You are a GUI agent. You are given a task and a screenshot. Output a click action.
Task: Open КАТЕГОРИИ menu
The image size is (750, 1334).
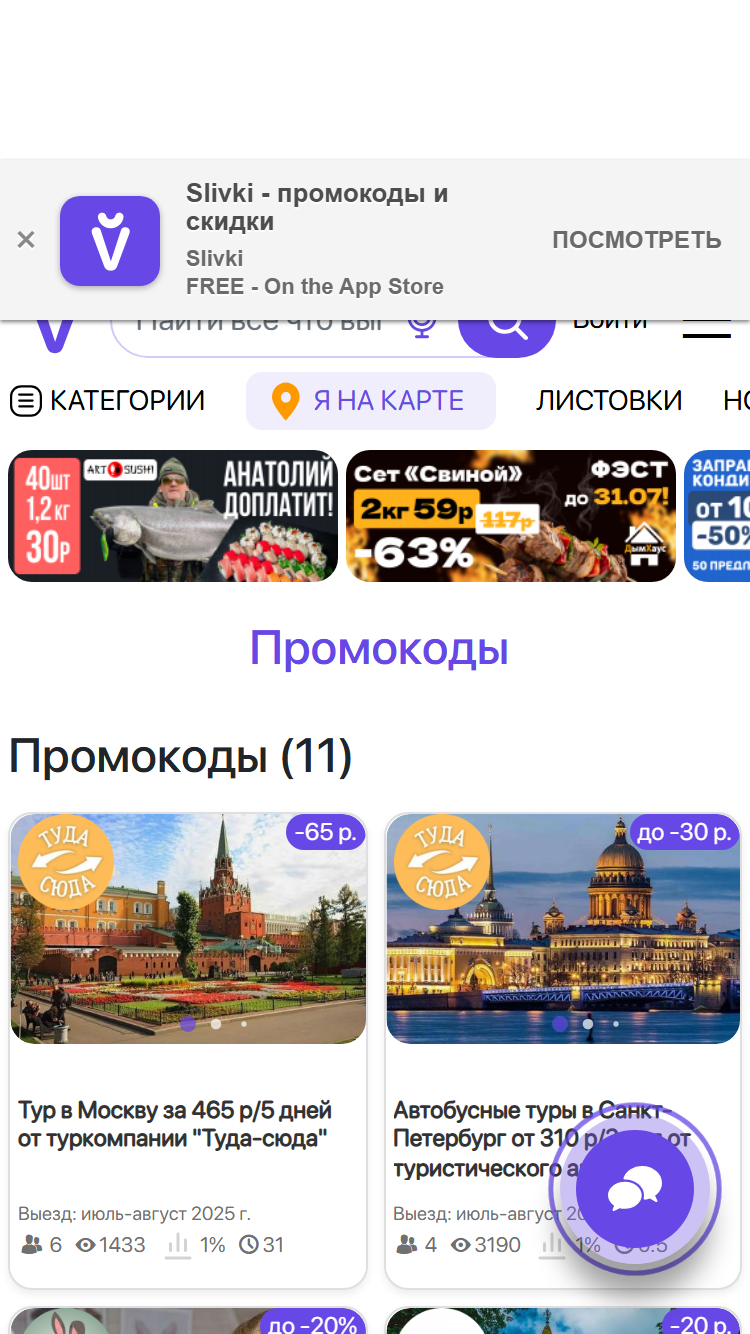(x=107, y=401)
